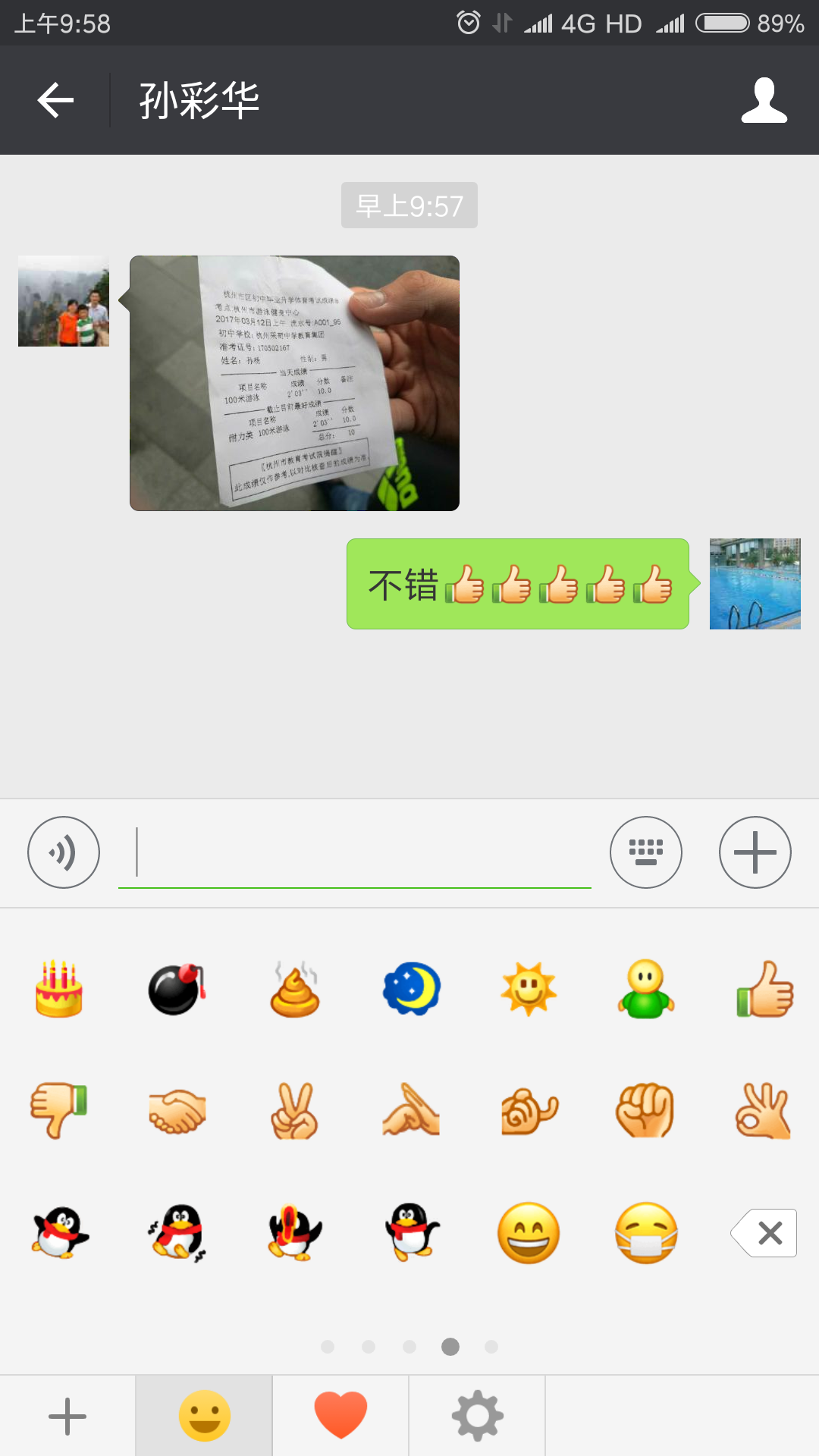Switch to keyboard input
Image resolution: width=819 pixels, height=1456 pixels.
click(x=645, y=852)
